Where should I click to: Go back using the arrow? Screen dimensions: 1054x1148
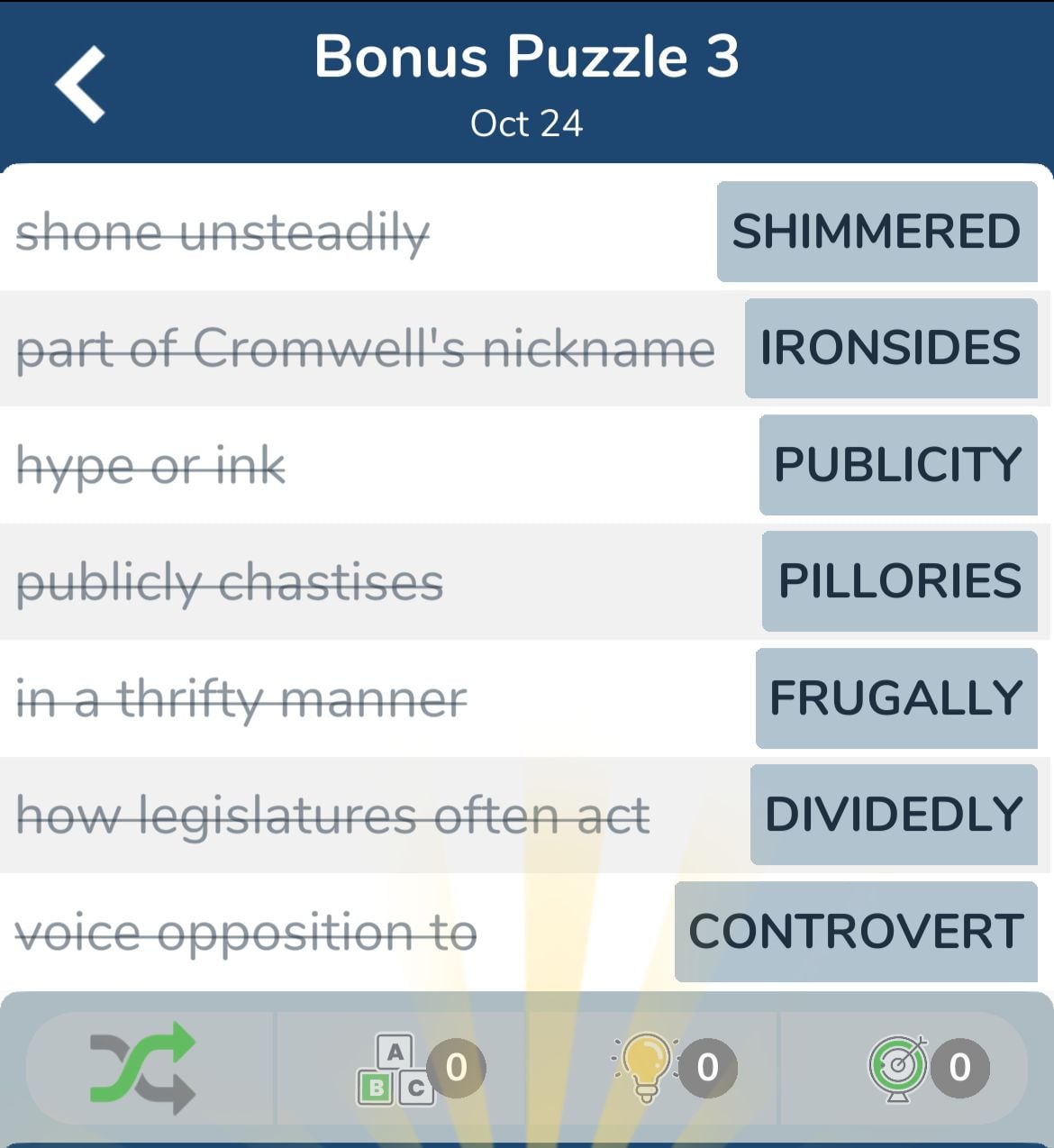(x=81, y=84)
